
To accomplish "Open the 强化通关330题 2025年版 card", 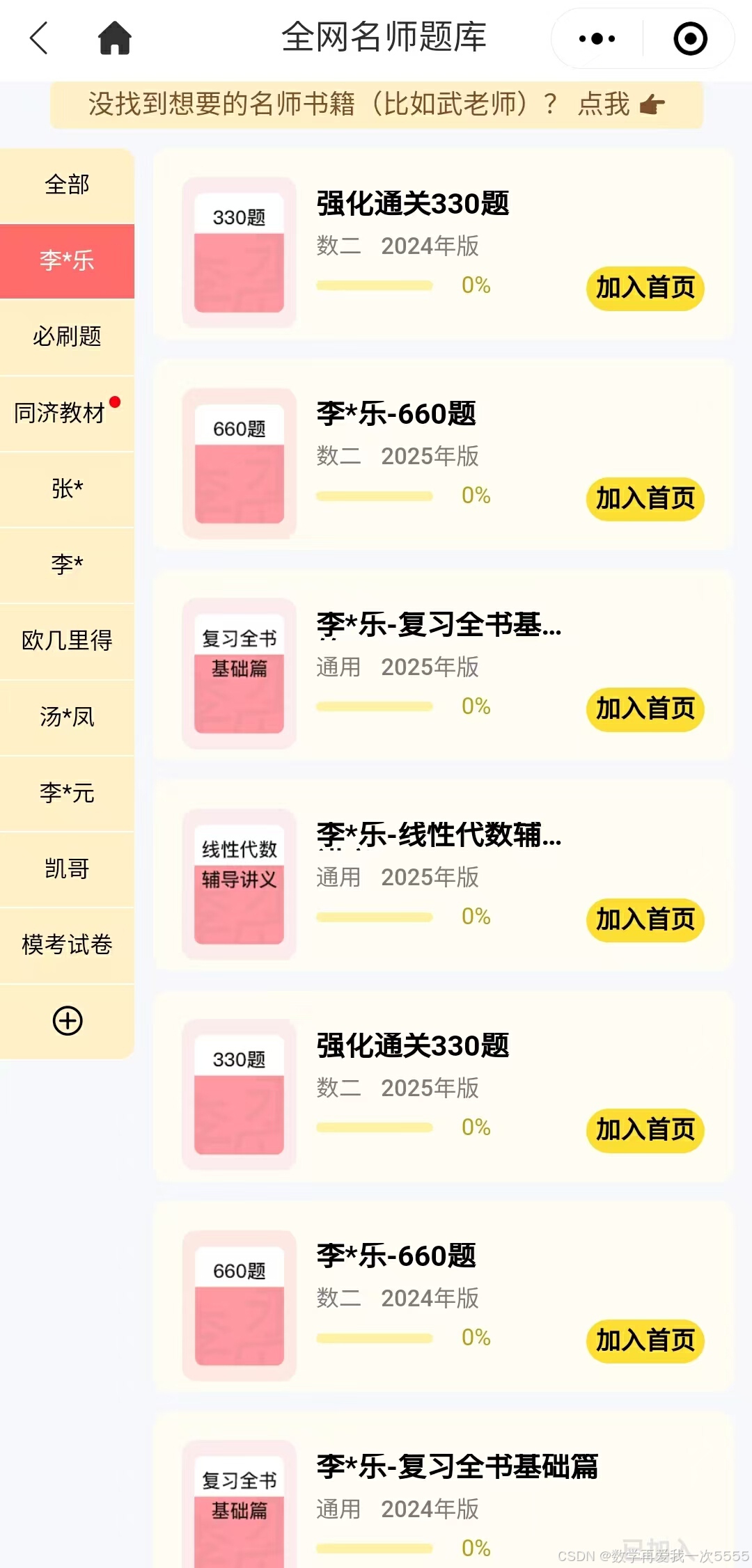I will (x=412, y=1046).
